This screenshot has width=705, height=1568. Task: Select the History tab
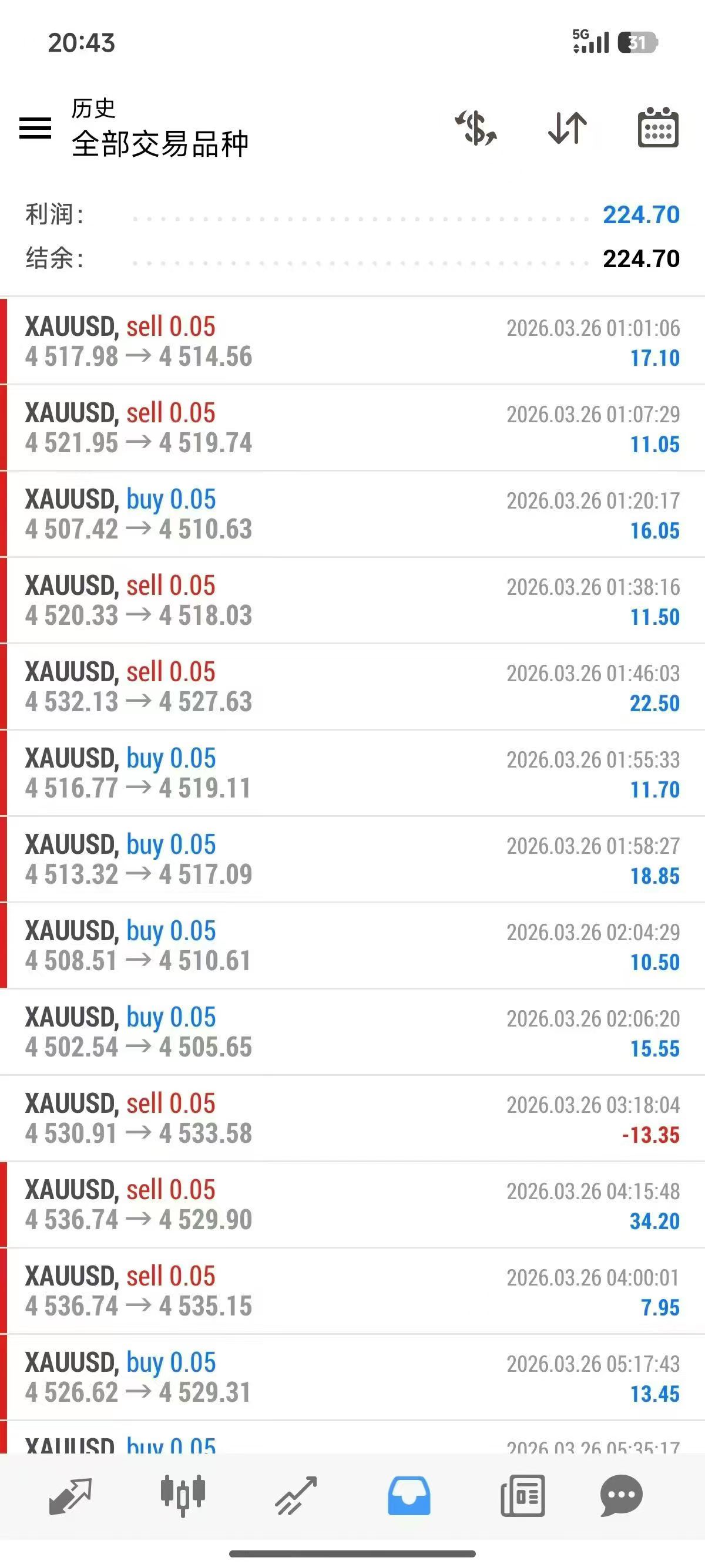pyautogui.click(x=409, y=1496)
